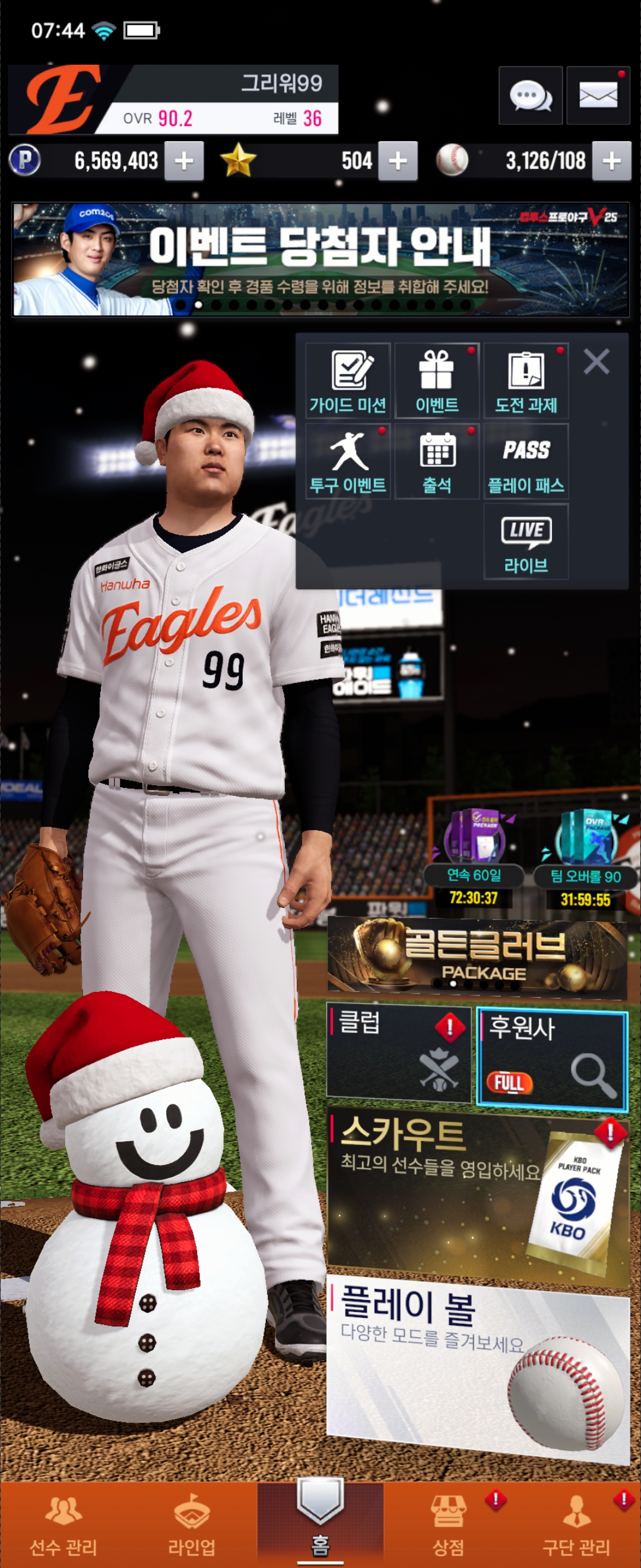Switch to the 상점 shop tab
641x1568 pixels.
(448, 1525)
